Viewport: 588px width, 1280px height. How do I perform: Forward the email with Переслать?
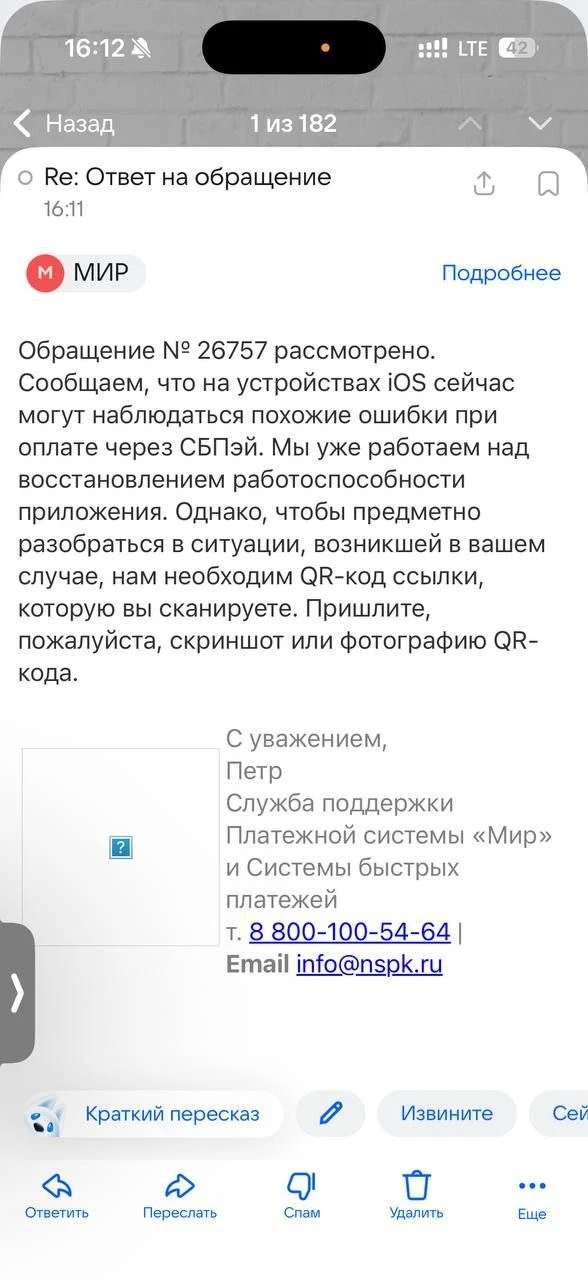pyautogui.click(x=179, y=1196)
